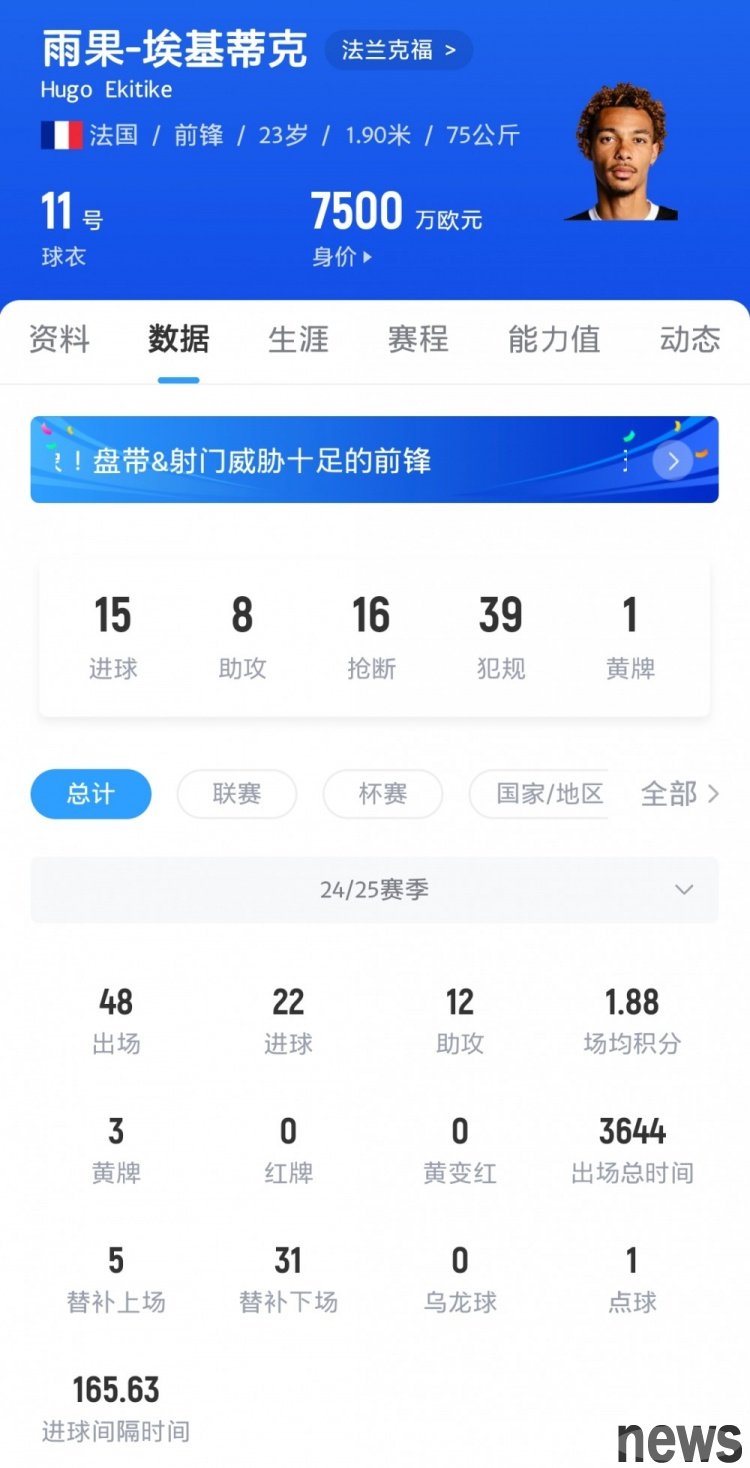Select the 数据 tab
750x1468 pixels.
(x=179, y=340)
